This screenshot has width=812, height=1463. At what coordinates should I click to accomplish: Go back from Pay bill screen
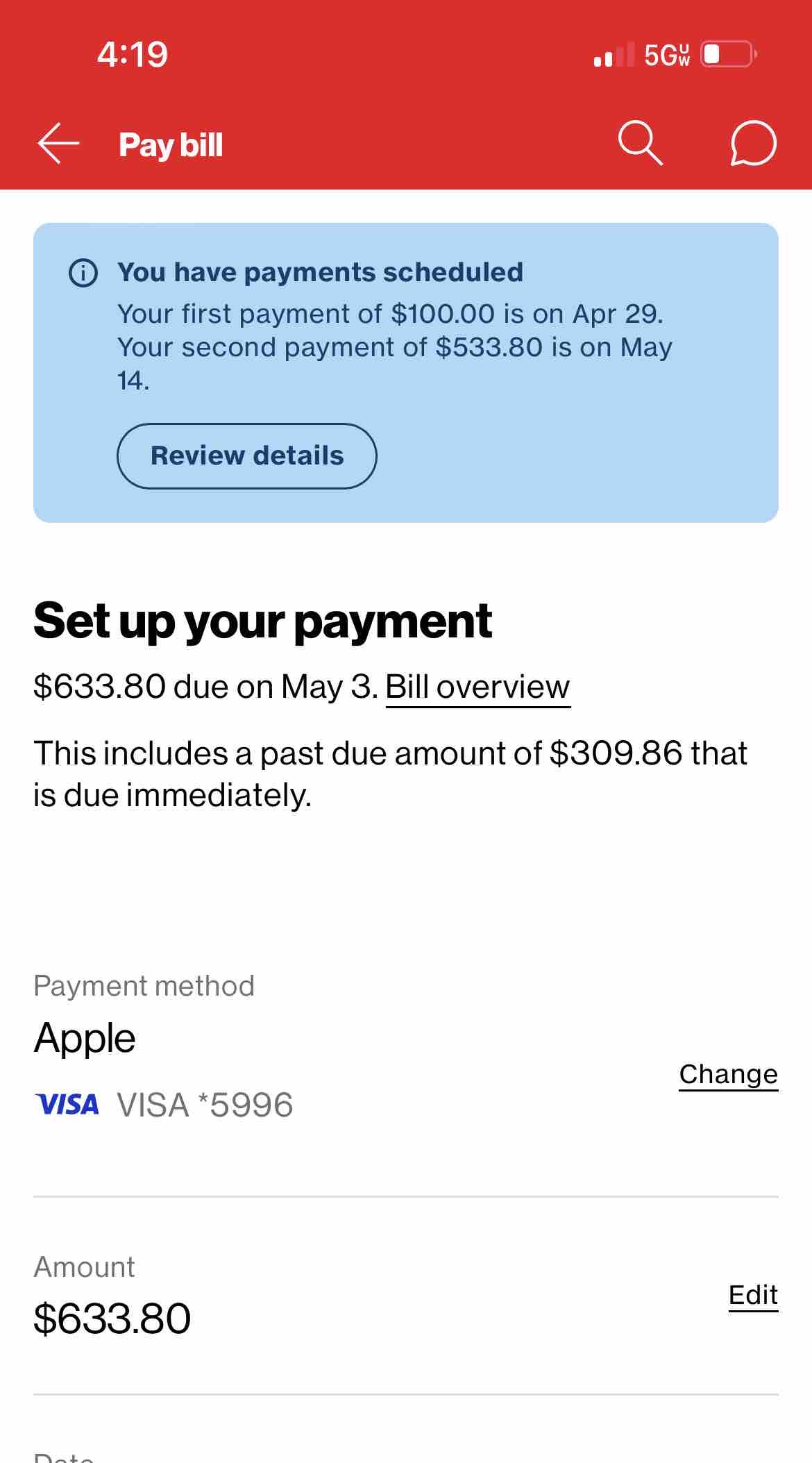click(x=58, y=144)
